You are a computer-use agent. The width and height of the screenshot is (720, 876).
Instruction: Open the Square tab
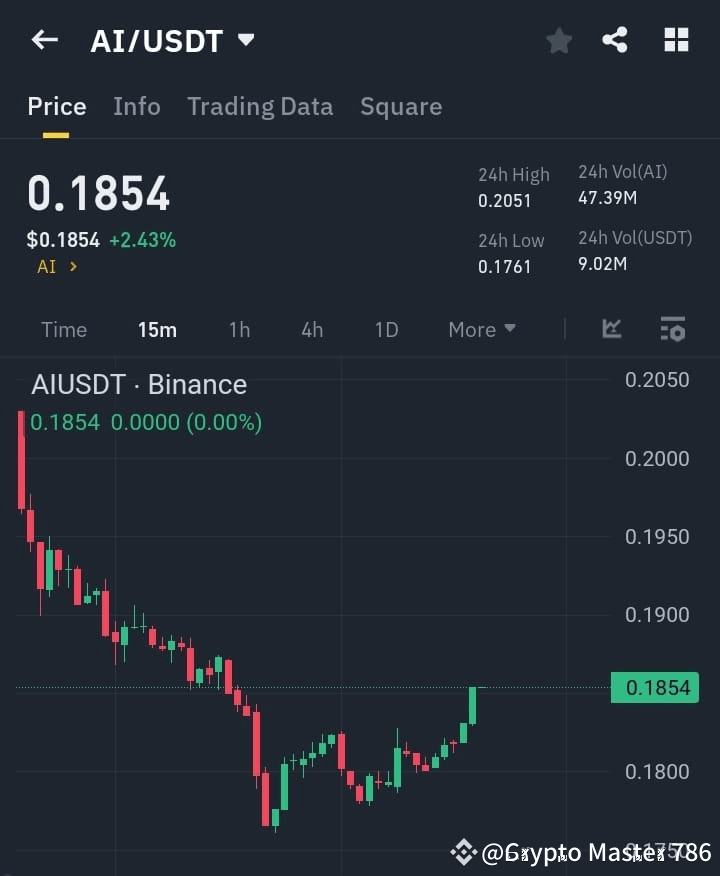[x=401, y=106]
